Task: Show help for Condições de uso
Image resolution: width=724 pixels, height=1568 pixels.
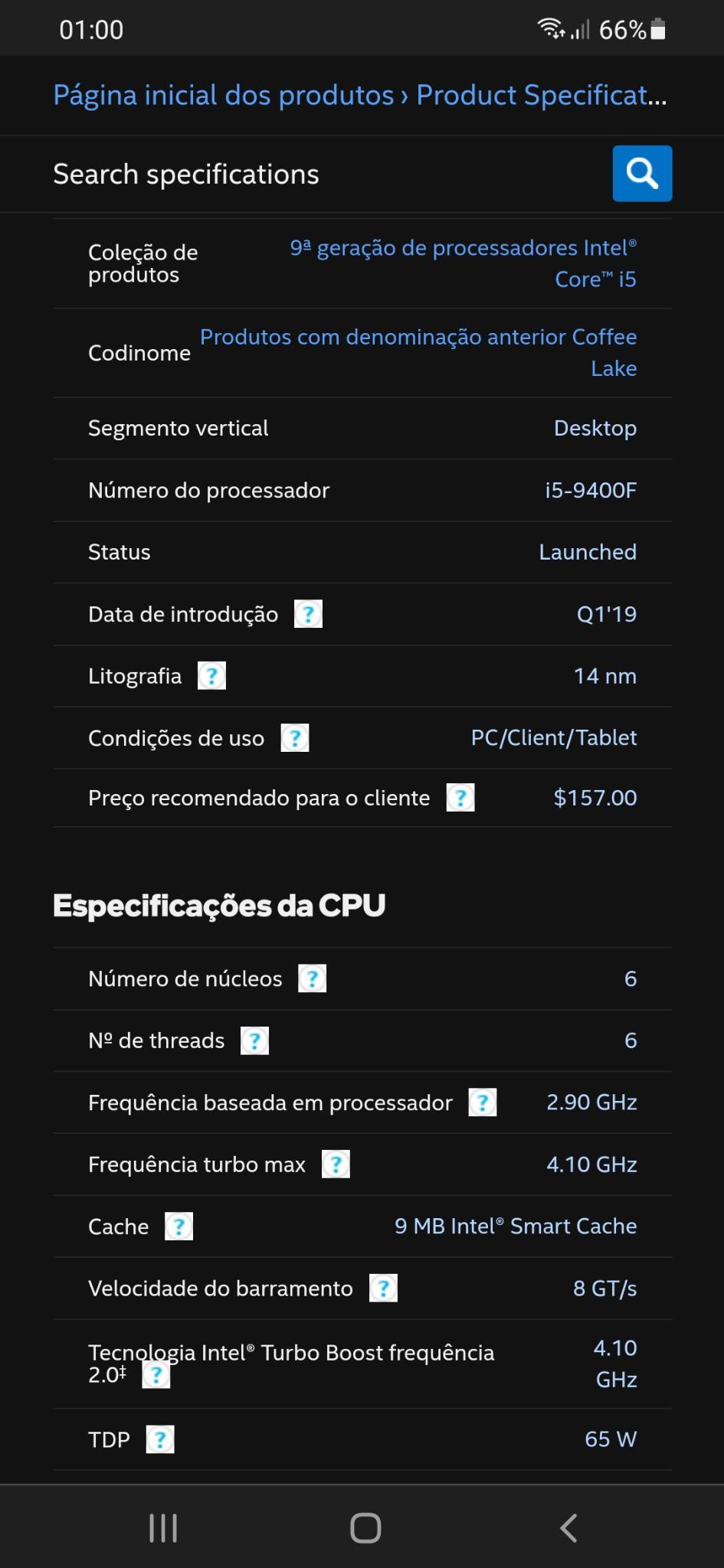Action: coord(295,738)
